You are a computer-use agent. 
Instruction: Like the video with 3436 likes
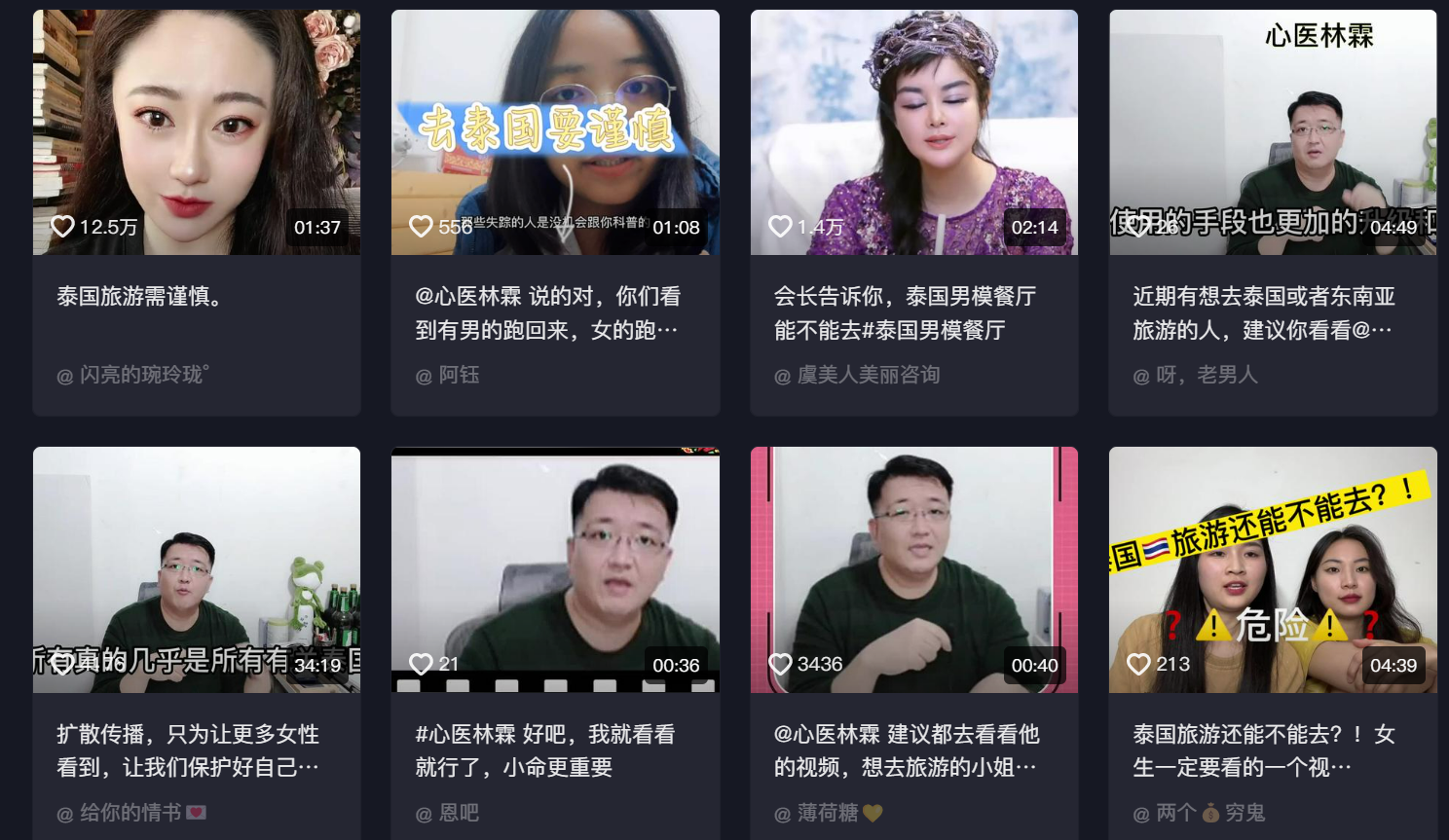coord(780,664)
